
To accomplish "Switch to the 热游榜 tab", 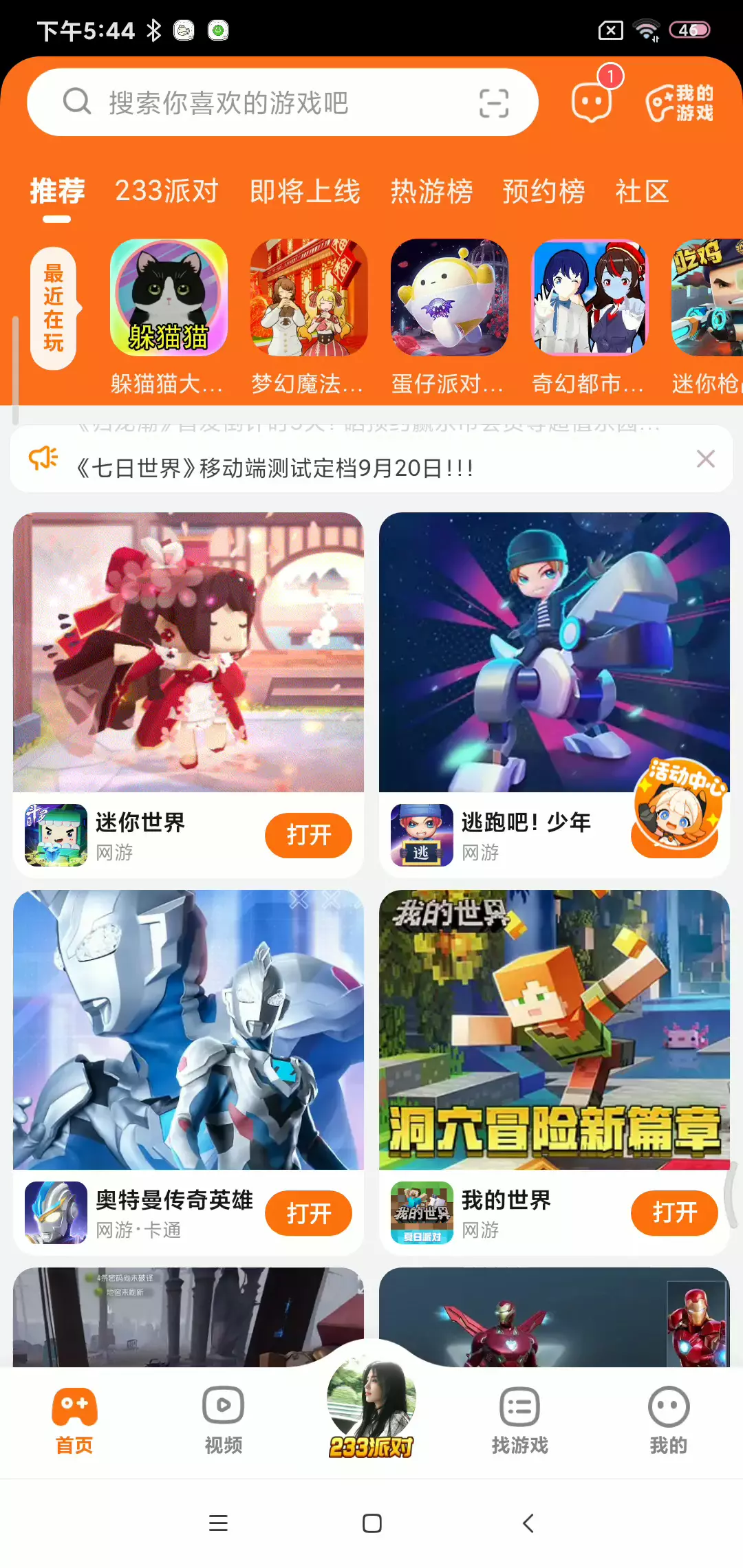I will click(x=432, y=190).
